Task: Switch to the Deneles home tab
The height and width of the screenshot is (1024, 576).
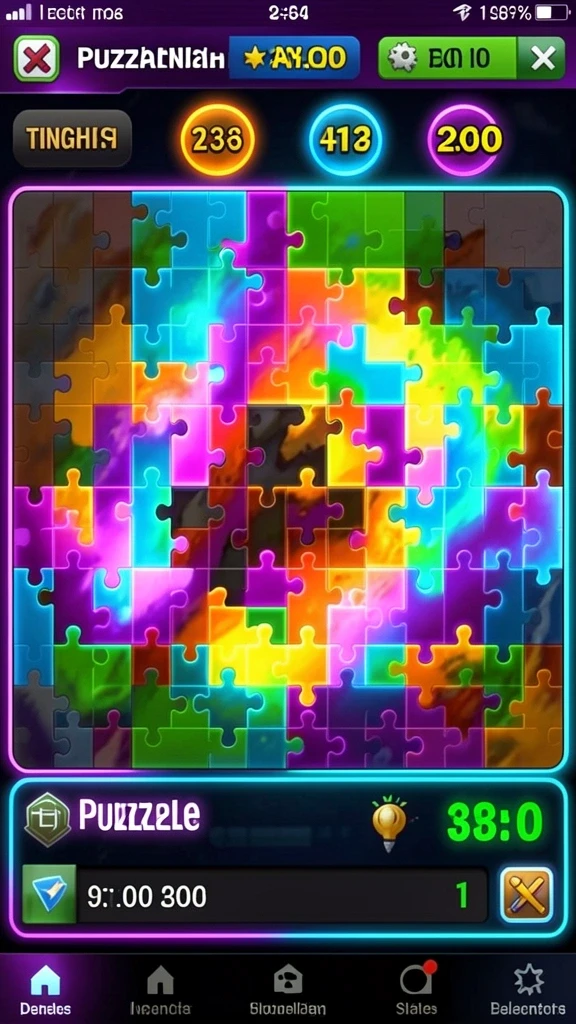Action: (45, 990)
